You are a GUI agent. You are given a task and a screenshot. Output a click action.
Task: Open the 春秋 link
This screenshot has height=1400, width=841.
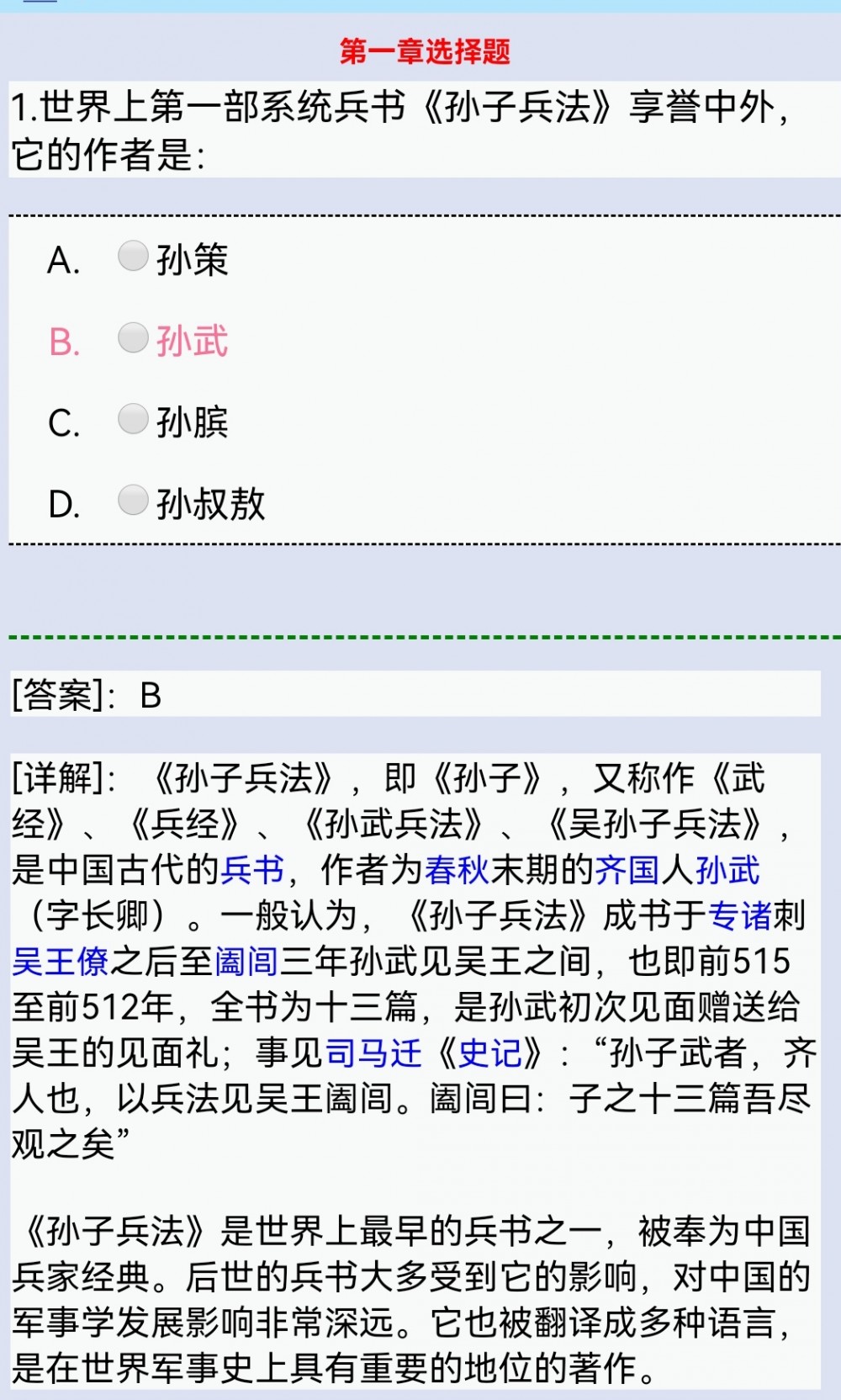(x=458, y=870)
